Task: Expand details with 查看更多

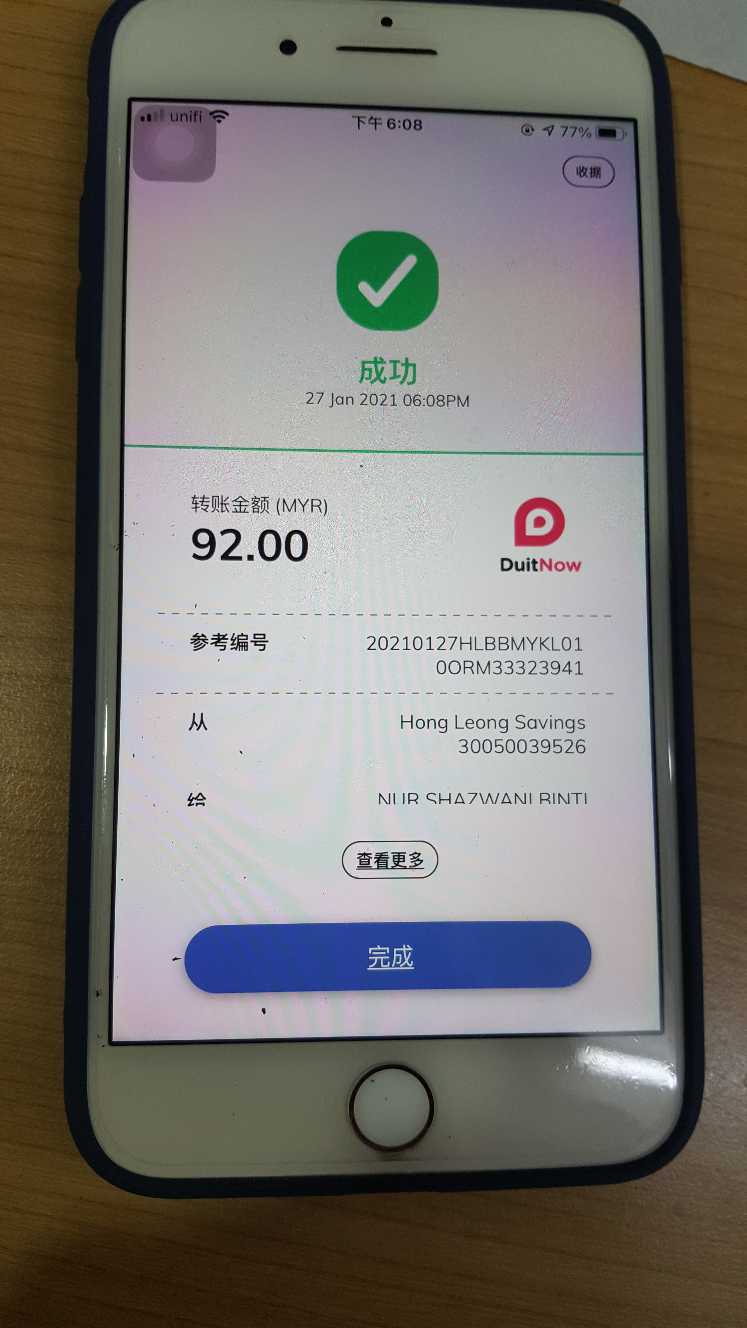Action: (x=390, y=859)
